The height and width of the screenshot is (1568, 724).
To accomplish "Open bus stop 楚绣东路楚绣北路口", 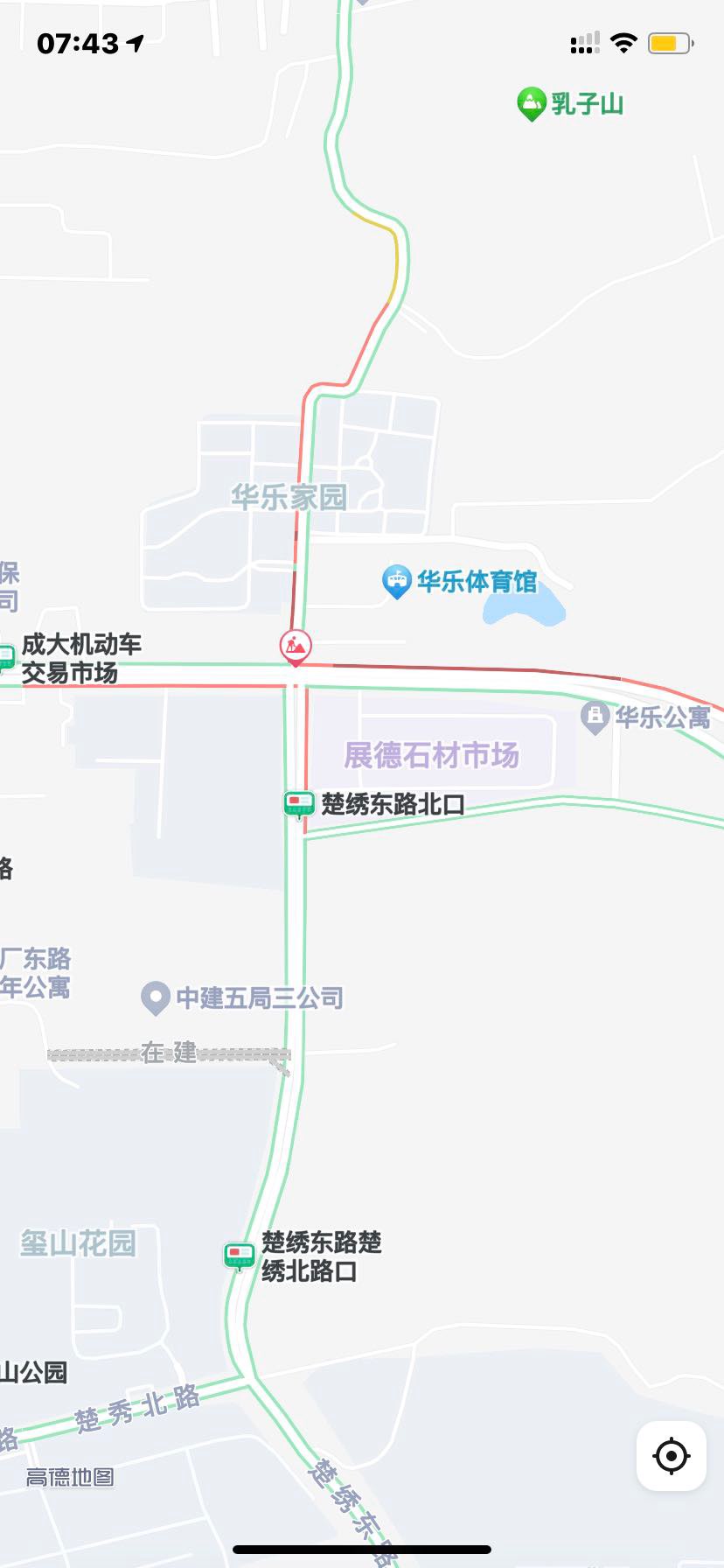I will click(x=240, y=1256).
